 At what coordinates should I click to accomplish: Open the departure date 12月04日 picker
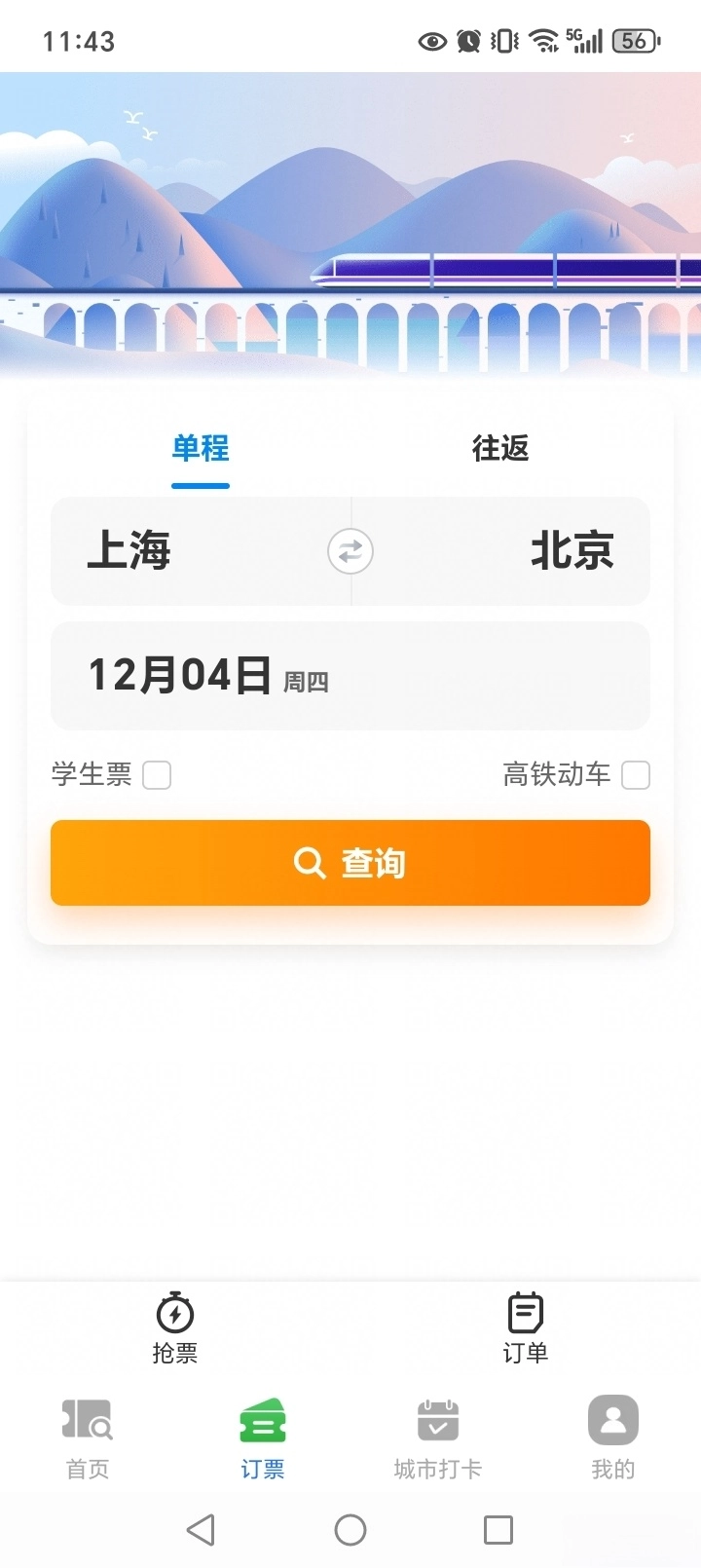350,675
